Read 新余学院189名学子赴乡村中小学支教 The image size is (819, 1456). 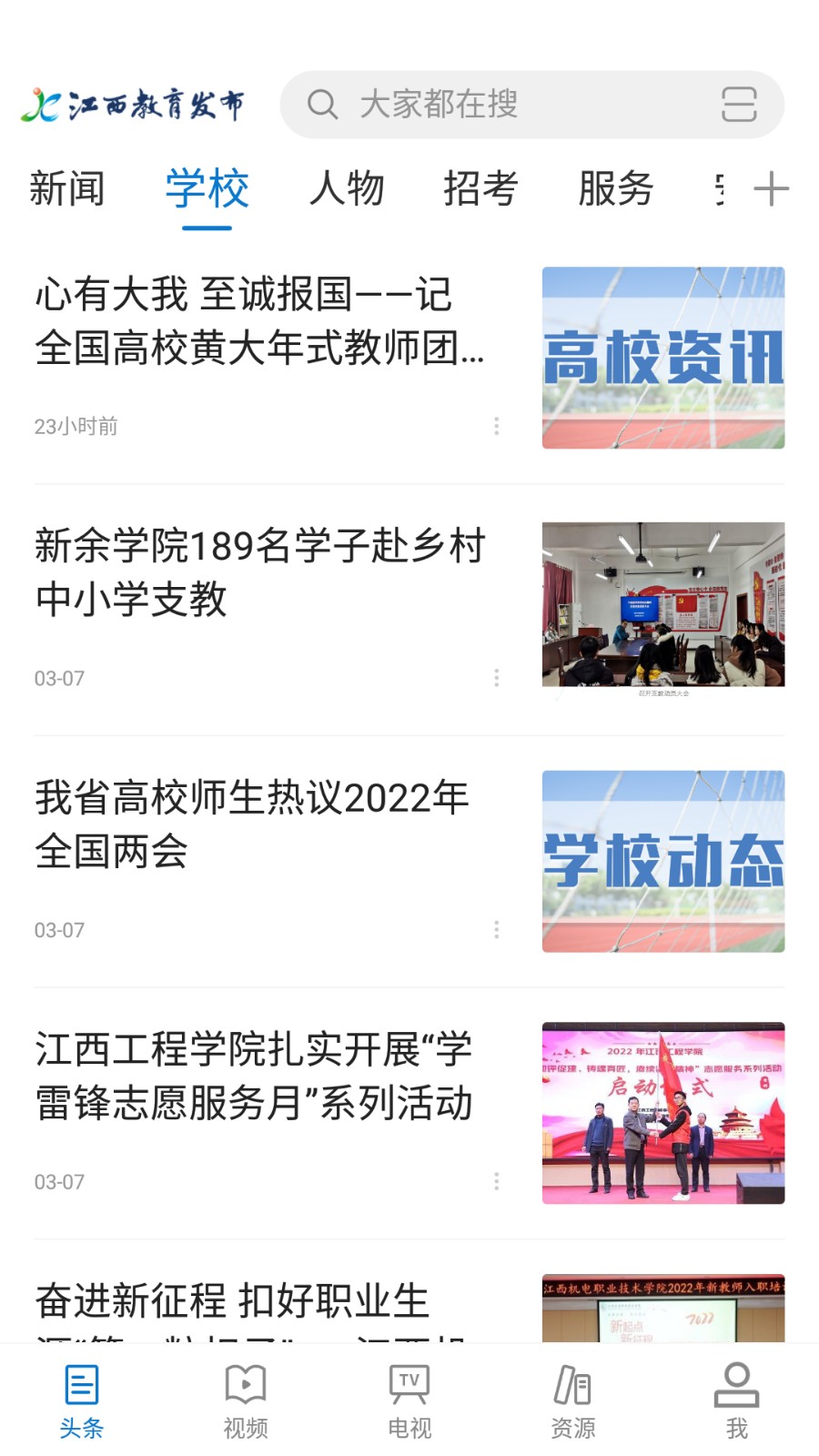pyautogui.click(x=259, y=572)
